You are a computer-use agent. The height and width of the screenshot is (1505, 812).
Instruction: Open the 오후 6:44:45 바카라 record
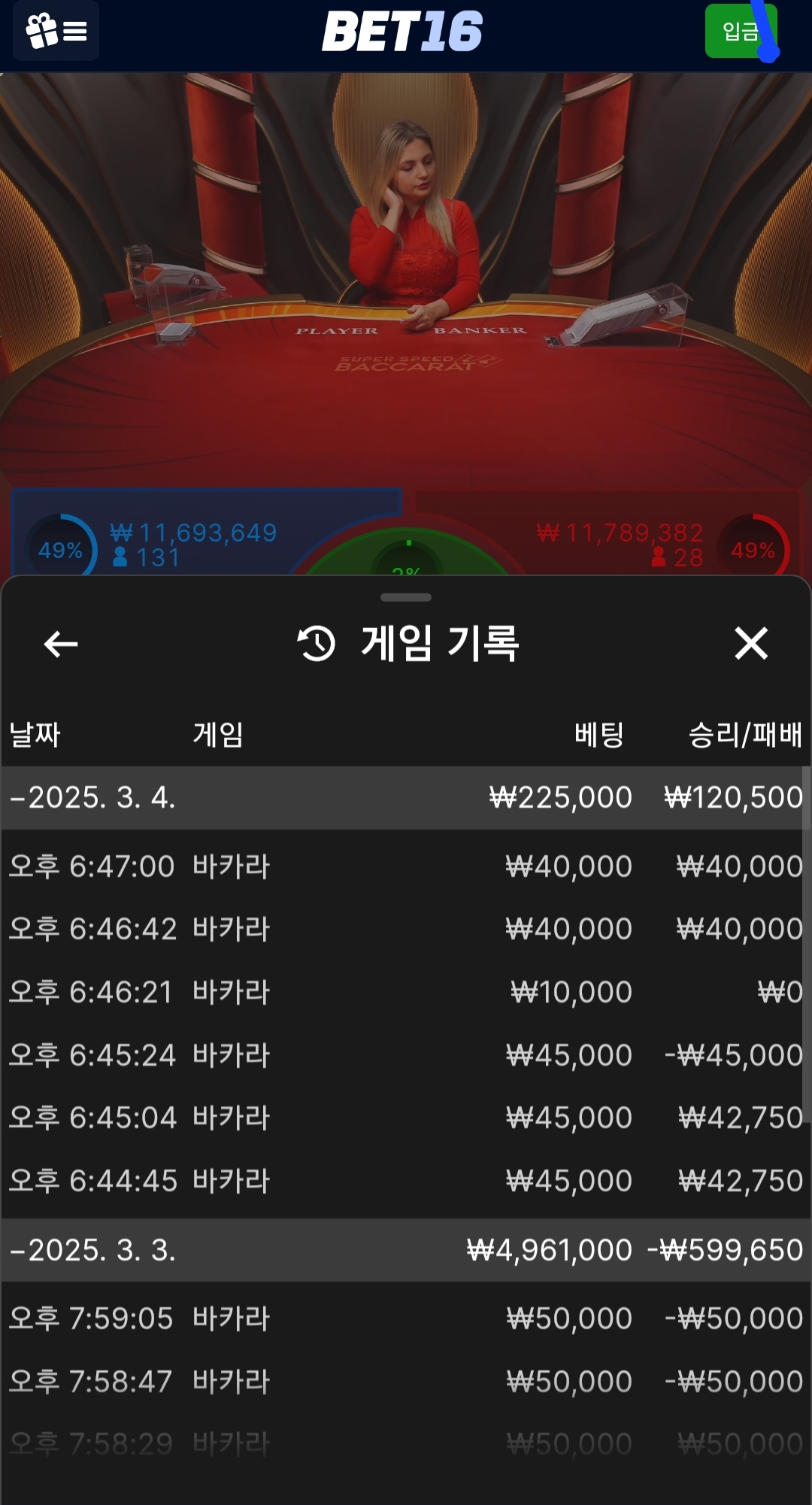(404, 1181)
